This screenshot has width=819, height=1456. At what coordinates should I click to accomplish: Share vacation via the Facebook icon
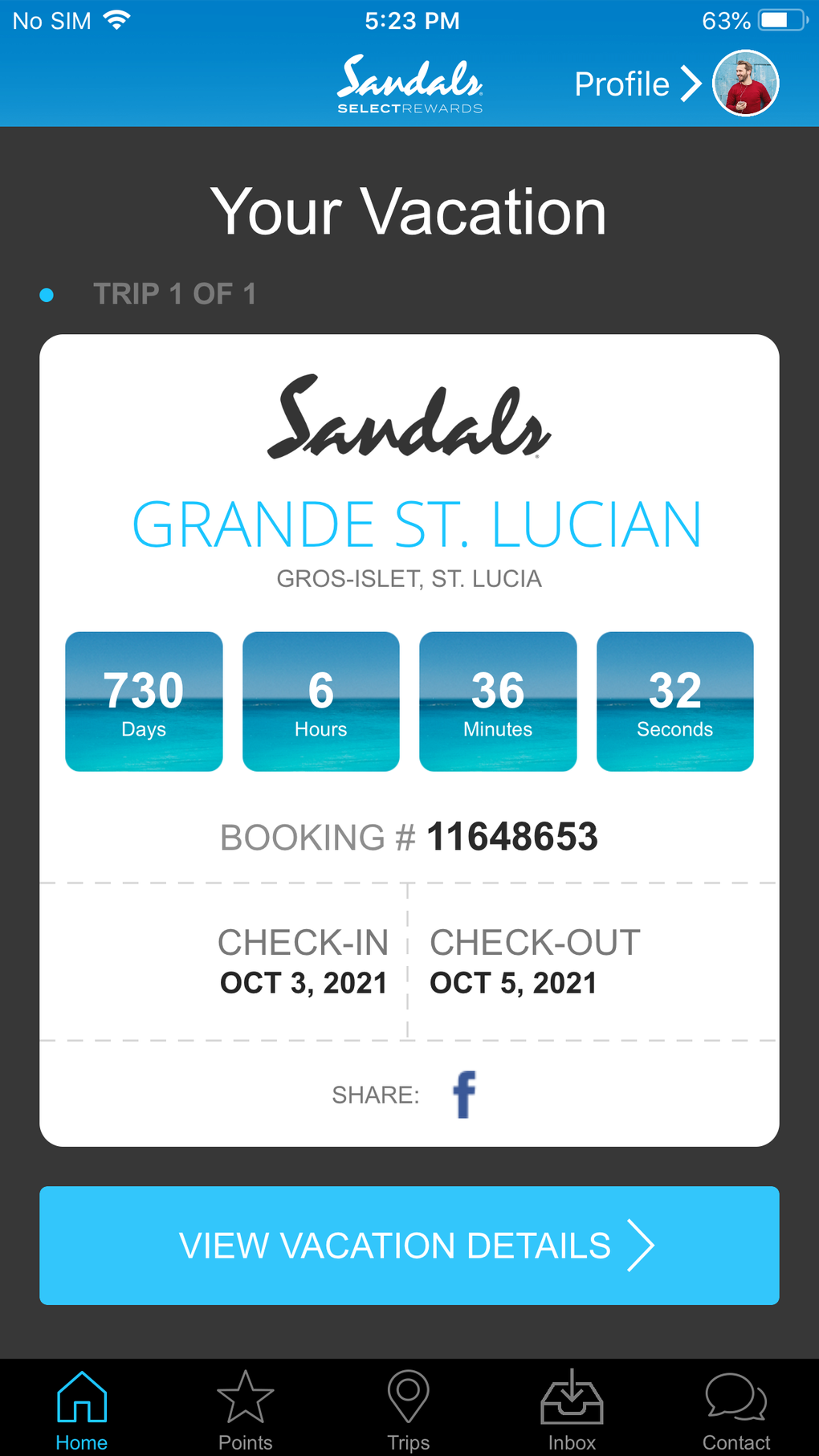coord(462,1094)
